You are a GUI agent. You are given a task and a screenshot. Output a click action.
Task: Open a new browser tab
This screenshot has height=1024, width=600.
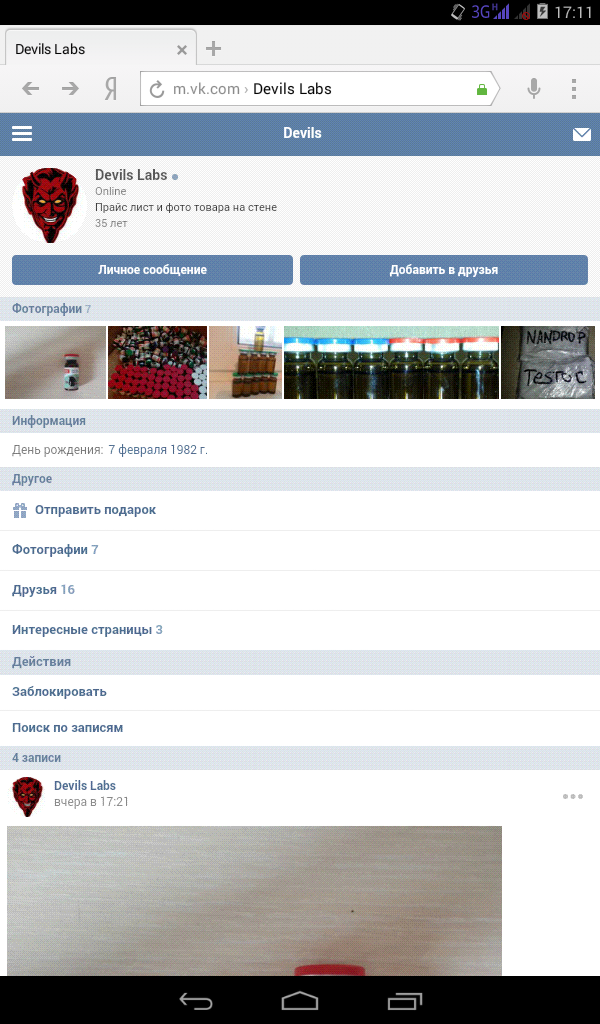click(213, 48)
